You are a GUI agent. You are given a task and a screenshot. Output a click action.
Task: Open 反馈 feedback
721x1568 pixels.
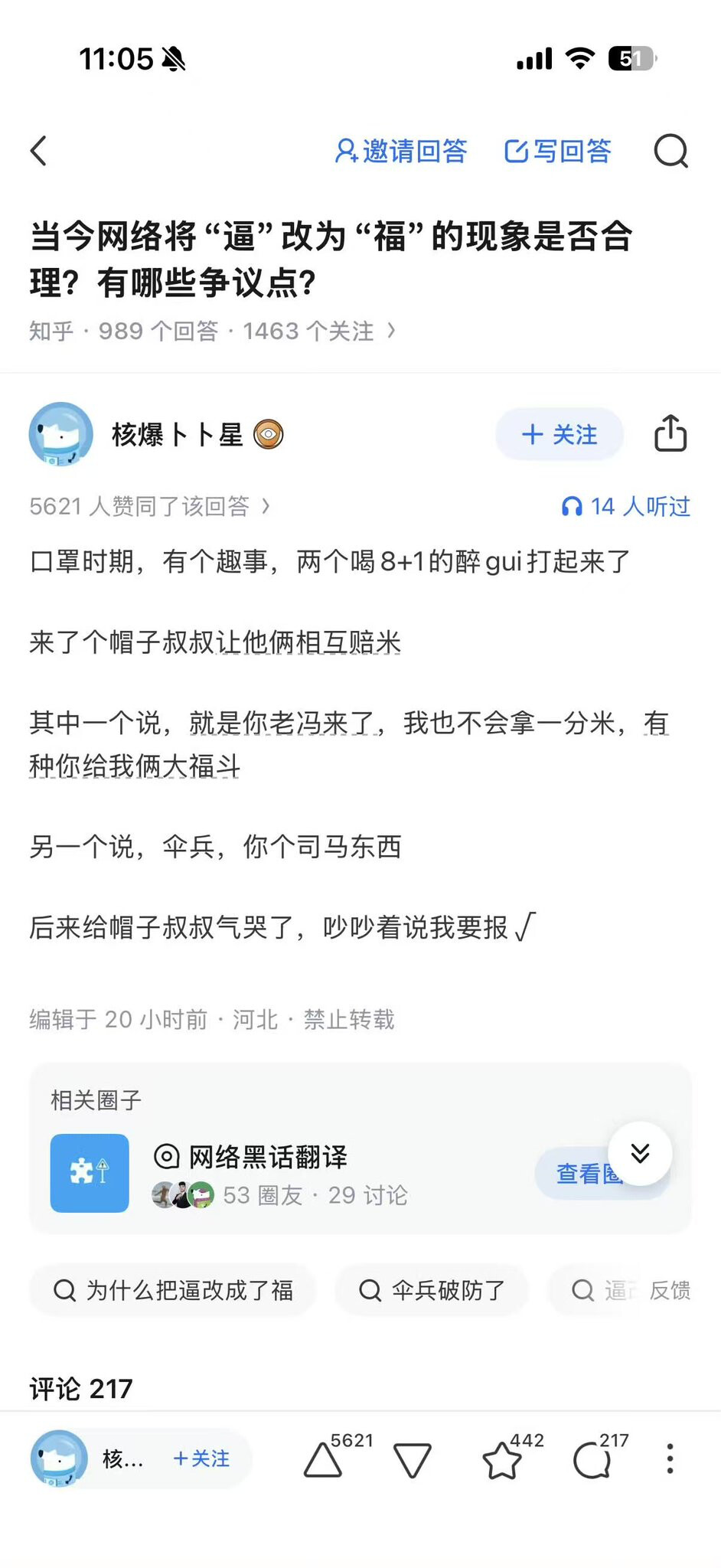[x=670, y=1290]
